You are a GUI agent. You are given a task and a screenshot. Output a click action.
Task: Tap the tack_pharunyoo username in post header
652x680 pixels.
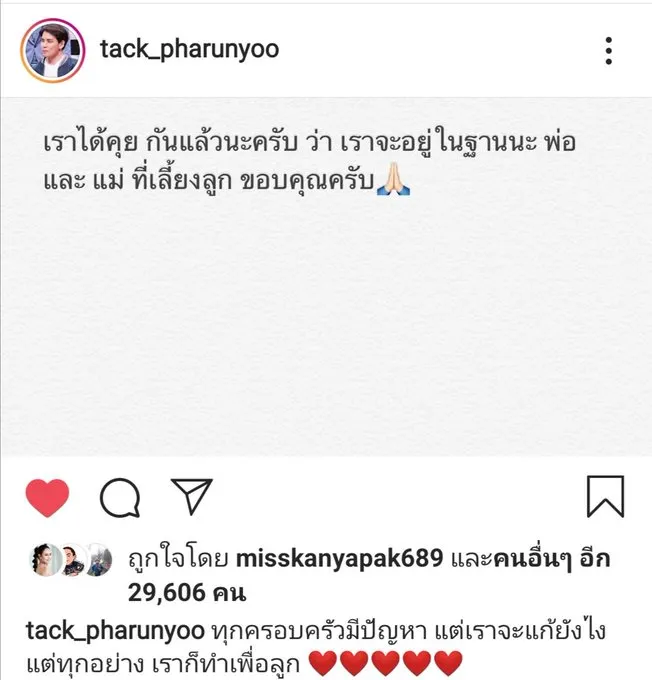coord(189,48)
